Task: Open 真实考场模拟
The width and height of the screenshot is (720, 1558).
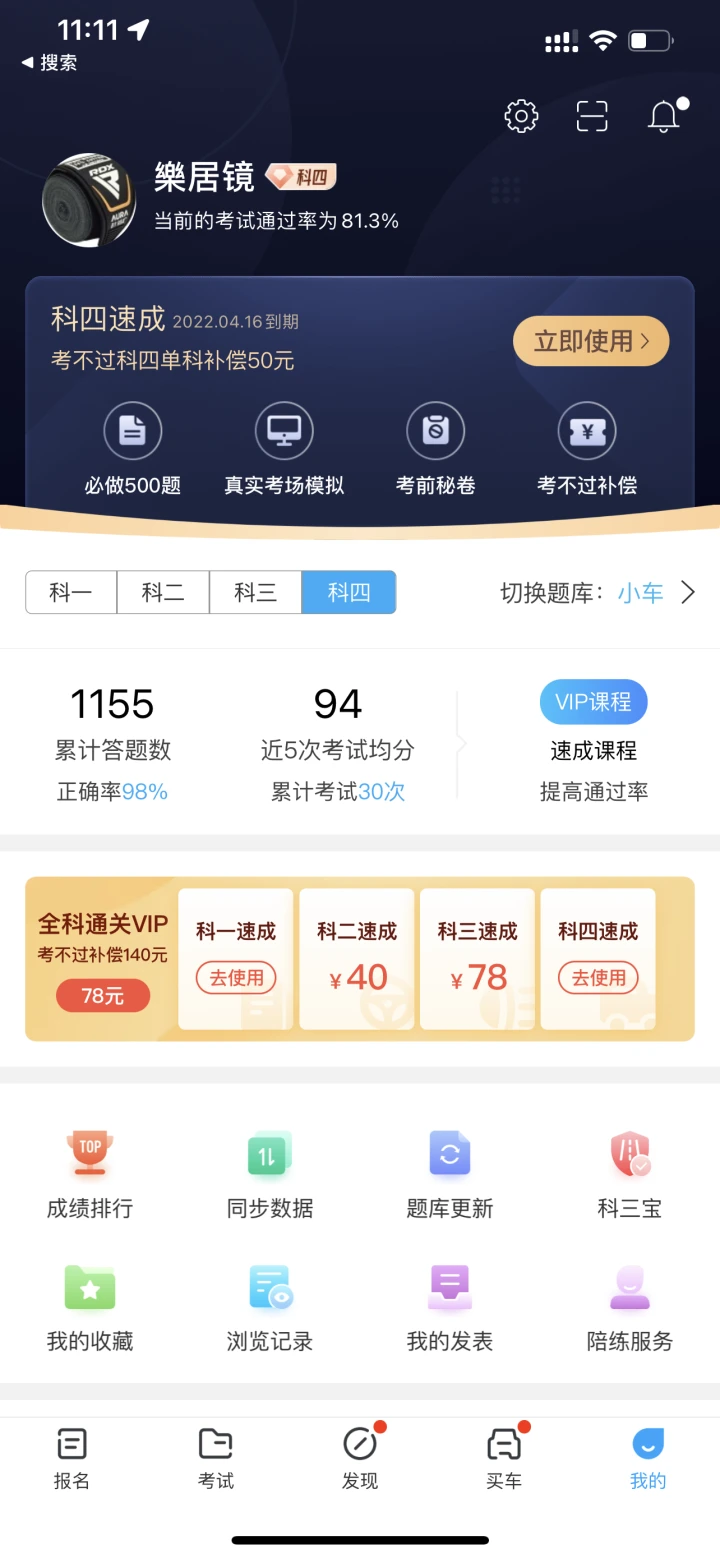Action: click(284, 448)
